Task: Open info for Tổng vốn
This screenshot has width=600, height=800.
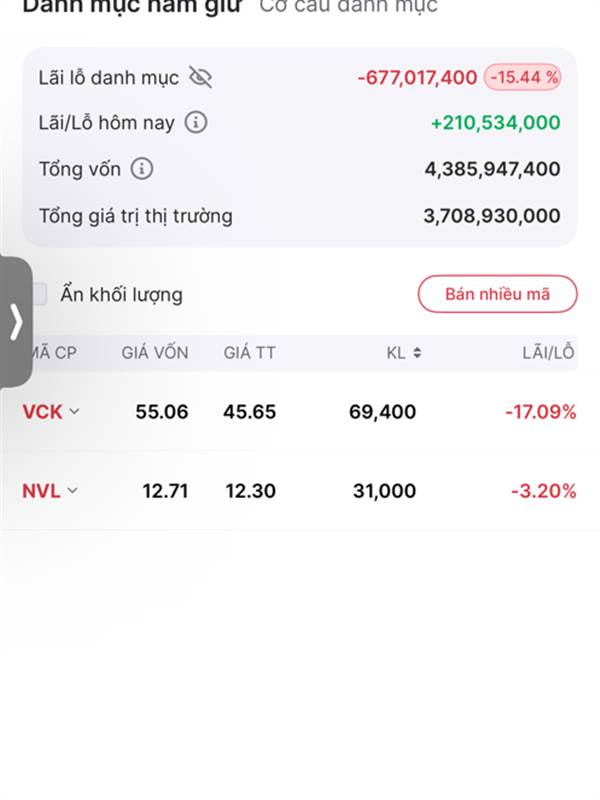Action: tap(142, 169)
